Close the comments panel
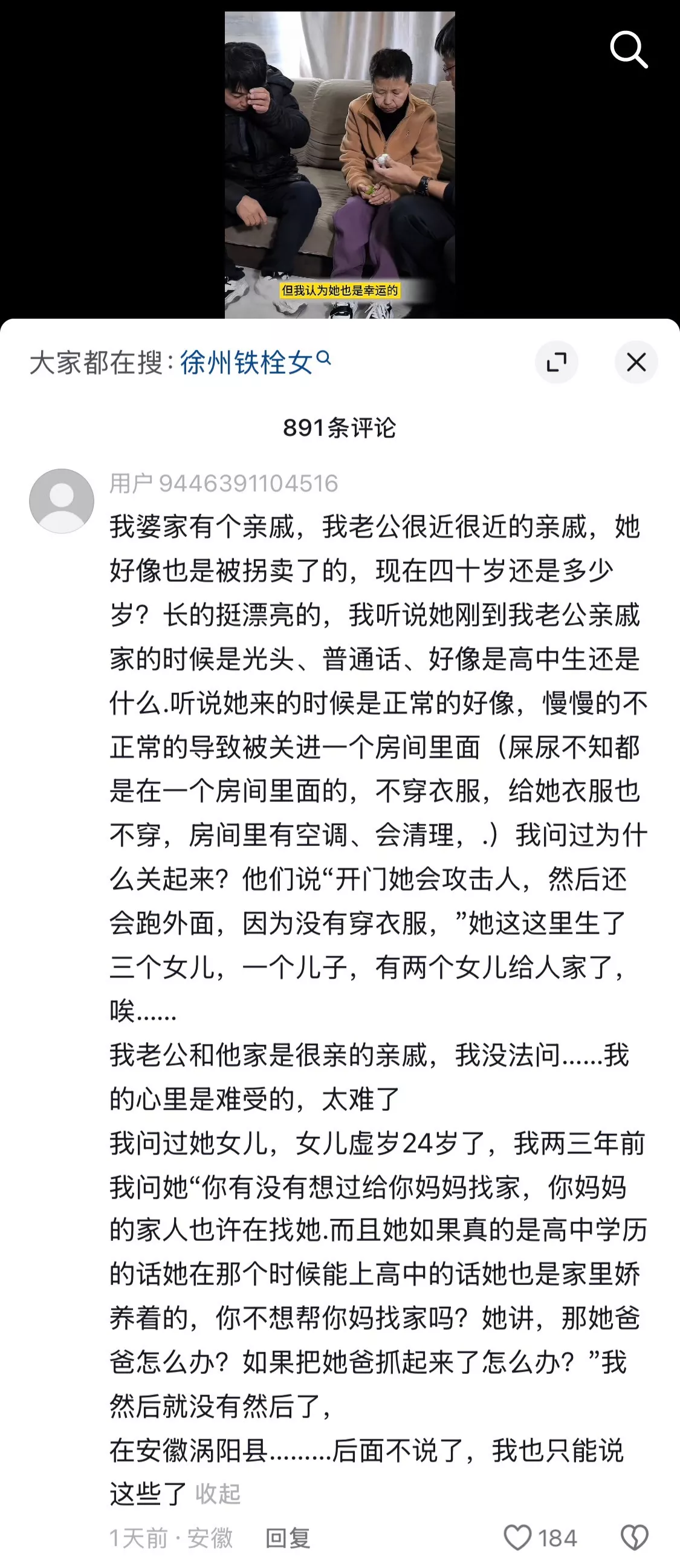This screenshot has width=680, height=1568. coord(636,363)
